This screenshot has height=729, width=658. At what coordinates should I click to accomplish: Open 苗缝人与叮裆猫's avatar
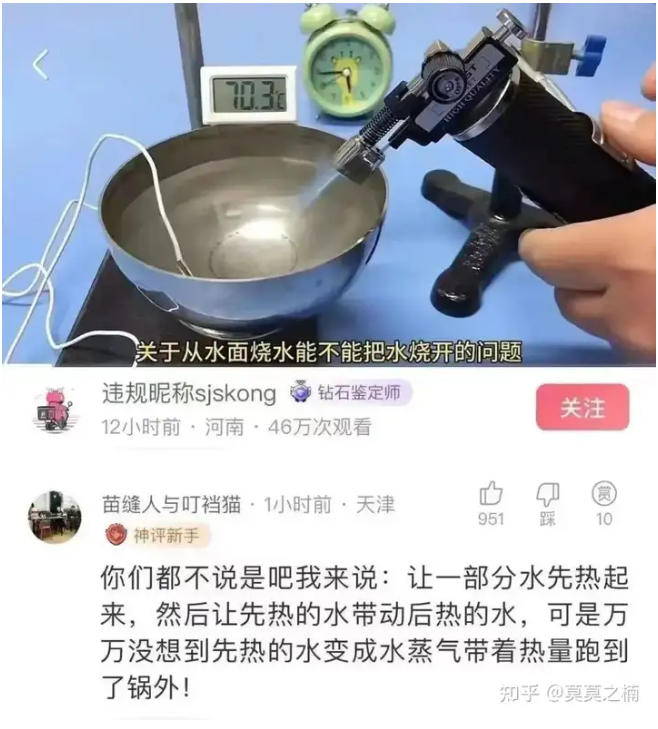coord(55,517)
